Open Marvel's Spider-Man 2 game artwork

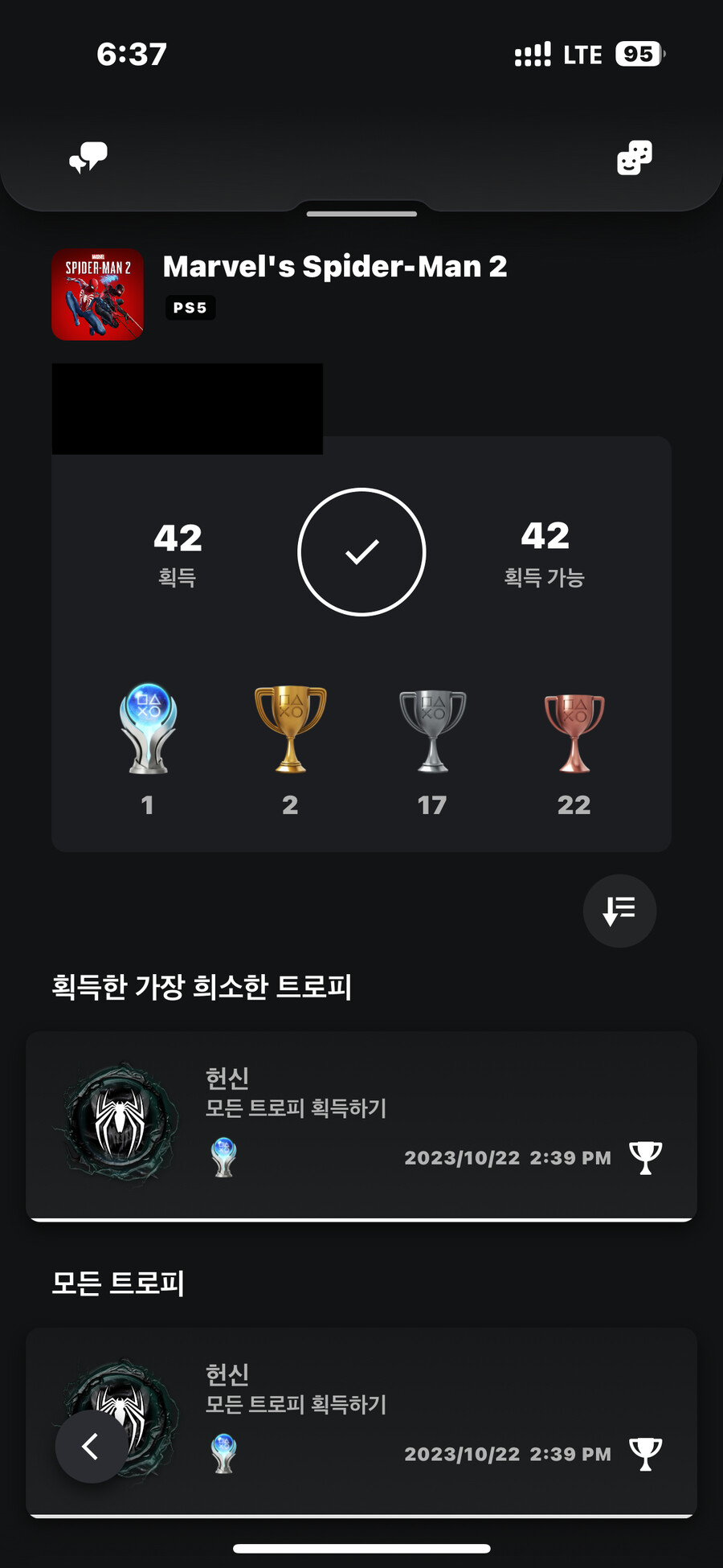click(x=96, y=293)
